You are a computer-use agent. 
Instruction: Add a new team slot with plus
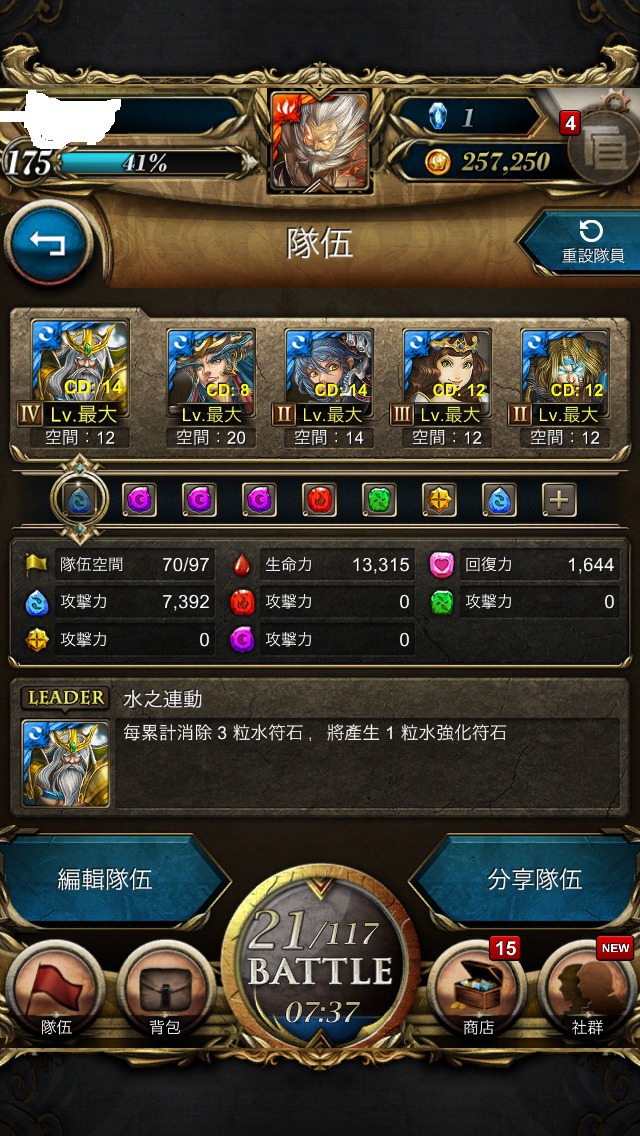point(559,499)
